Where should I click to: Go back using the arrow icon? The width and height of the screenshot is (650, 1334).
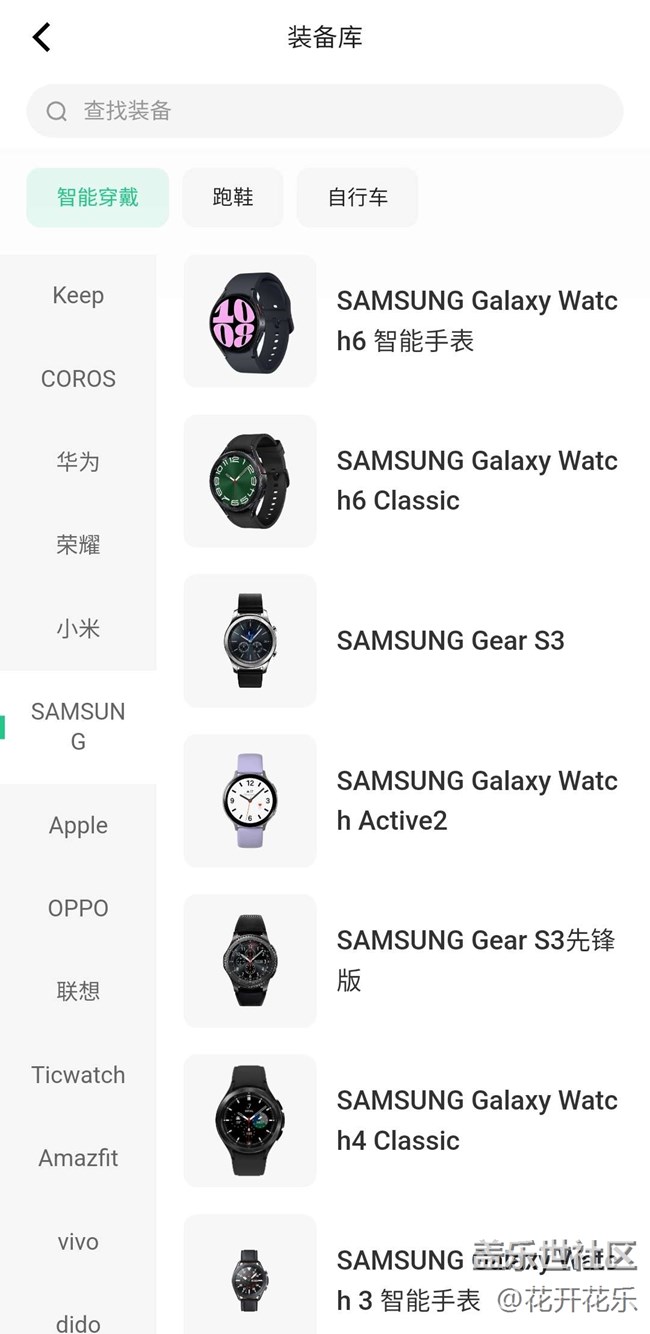[x=41, y=38]
